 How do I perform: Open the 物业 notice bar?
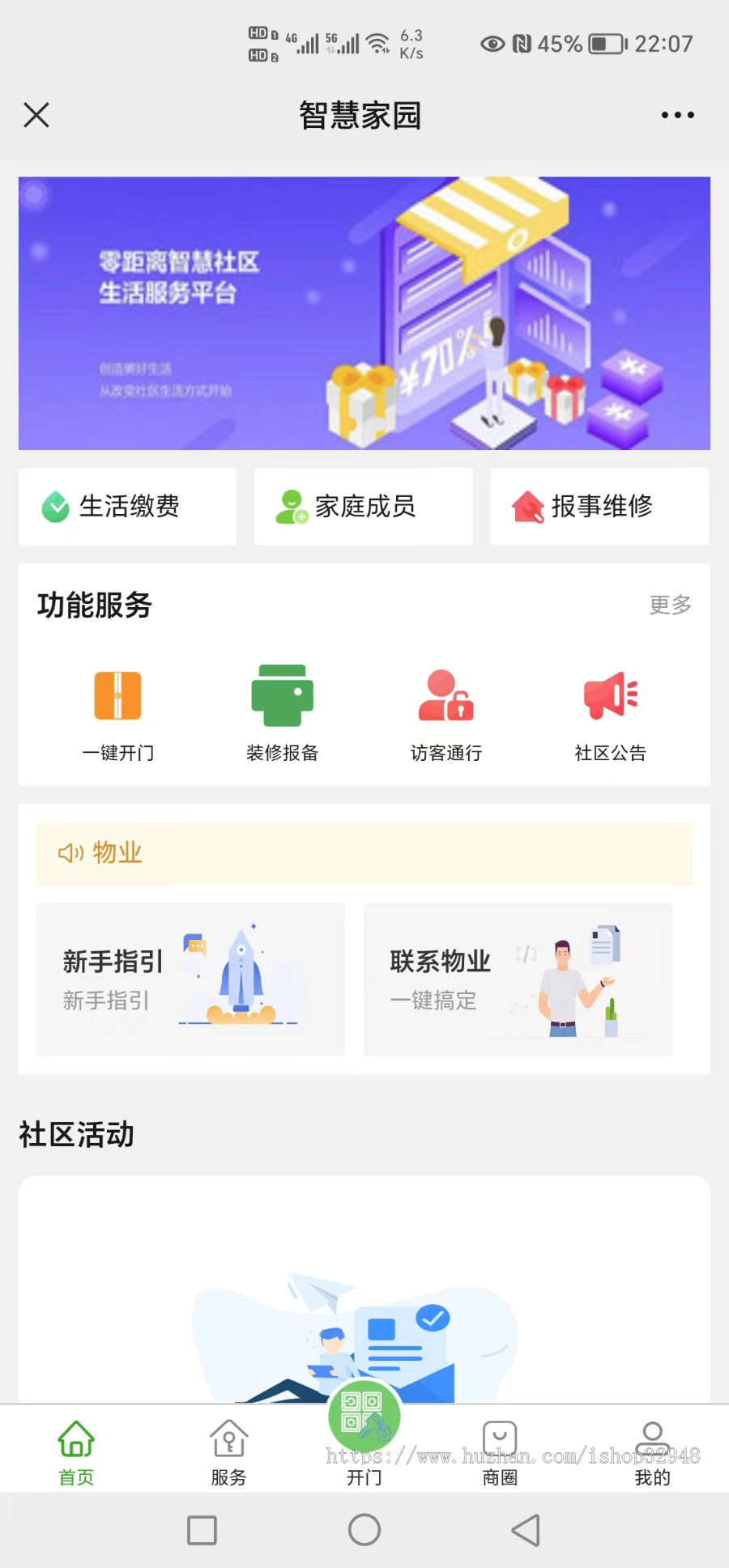point(364,853)
